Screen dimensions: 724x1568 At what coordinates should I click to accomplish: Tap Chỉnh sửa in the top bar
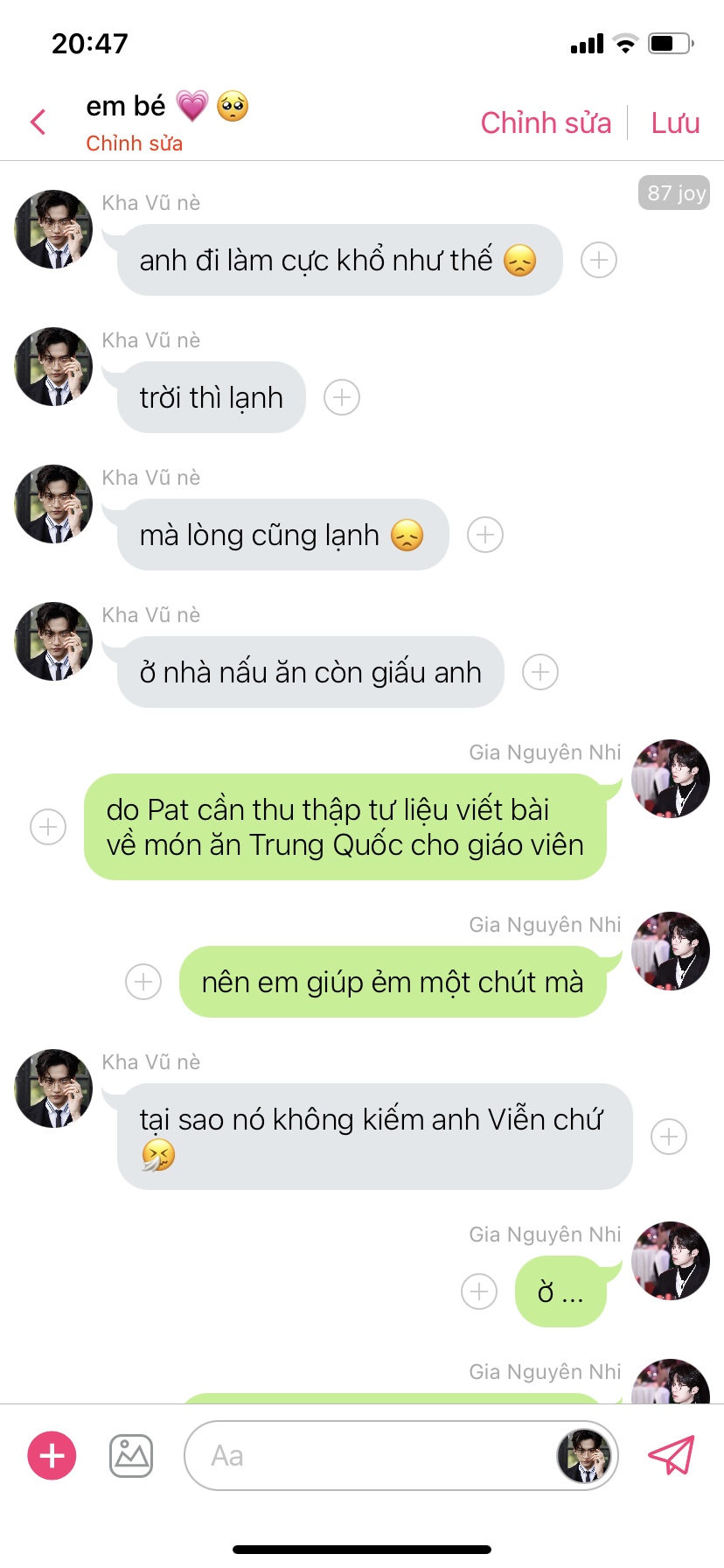(546, 123)
